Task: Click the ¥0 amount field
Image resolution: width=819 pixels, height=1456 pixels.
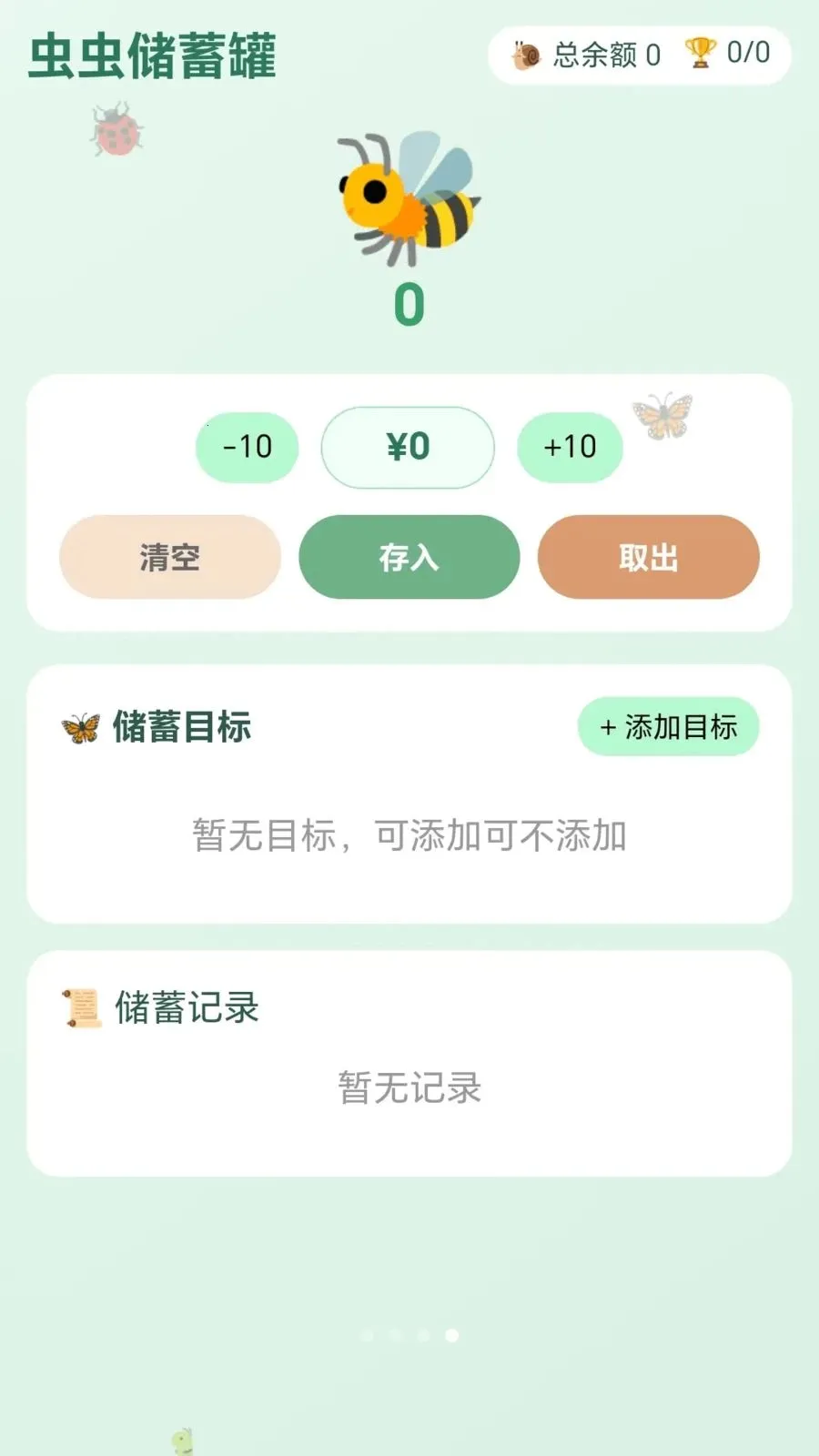Action: pyautogui.click(x=407, y=447)
